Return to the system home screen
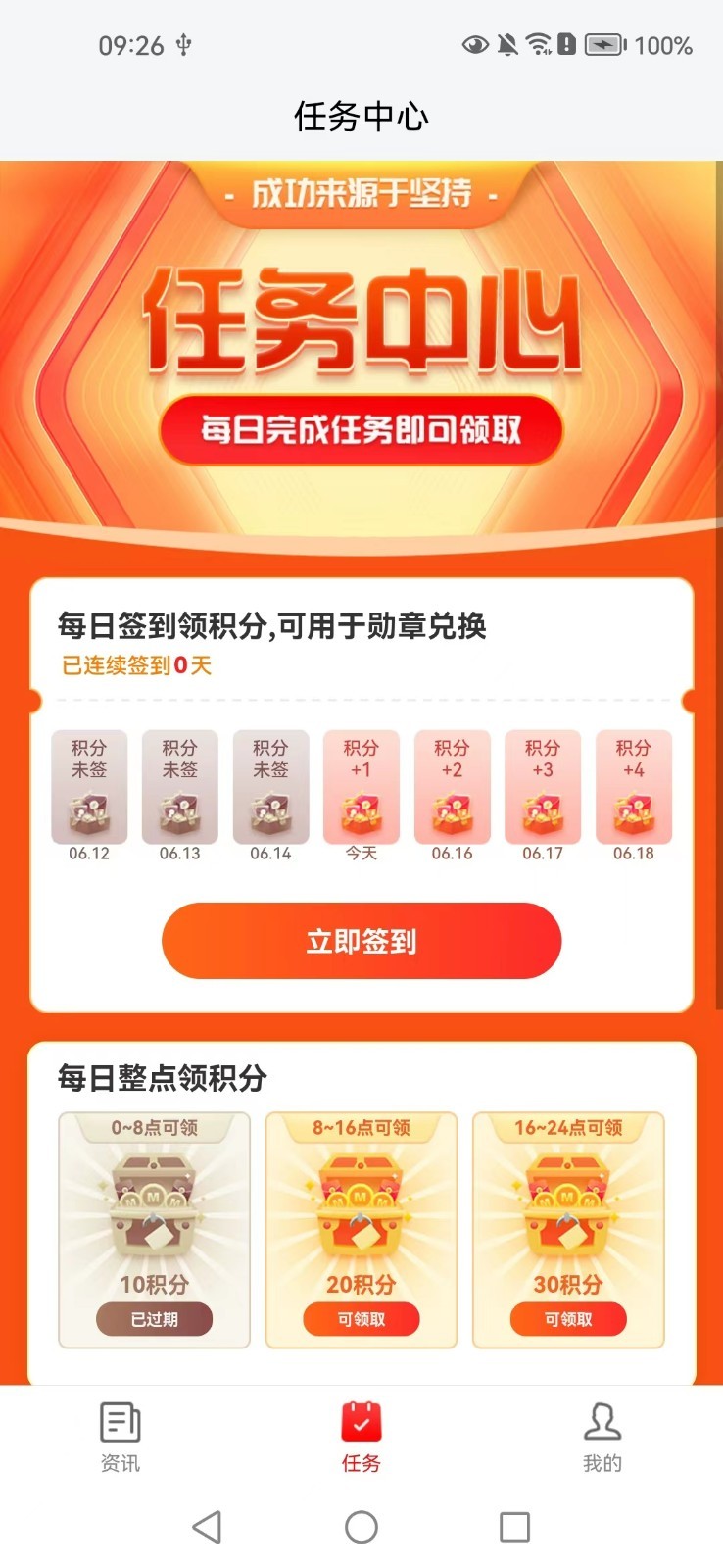The height and width of the screenshot is (1568, 723). point(361,1527)
